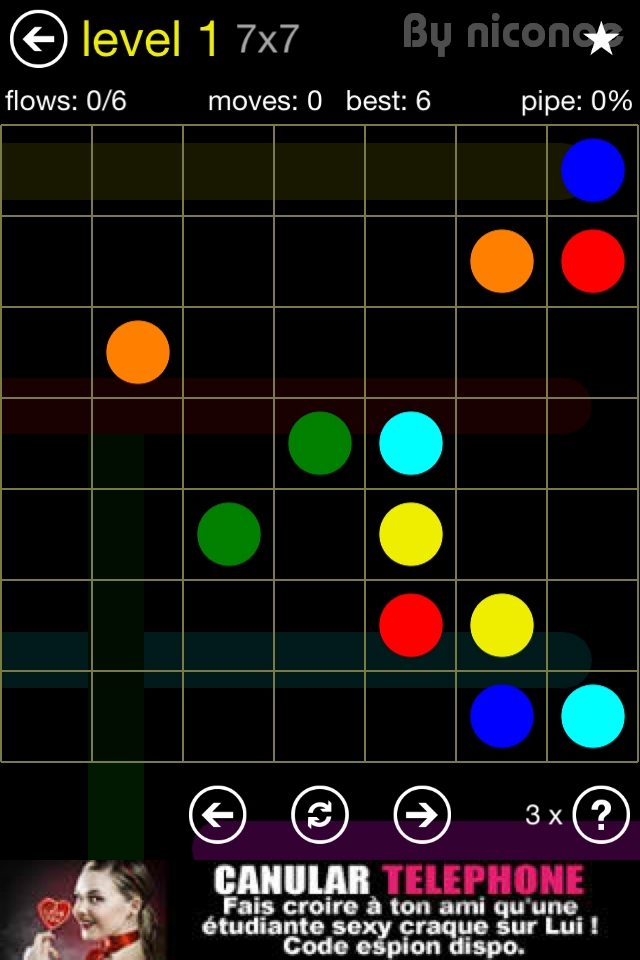
Task: Go to the previous level
Action: (217, 815)
